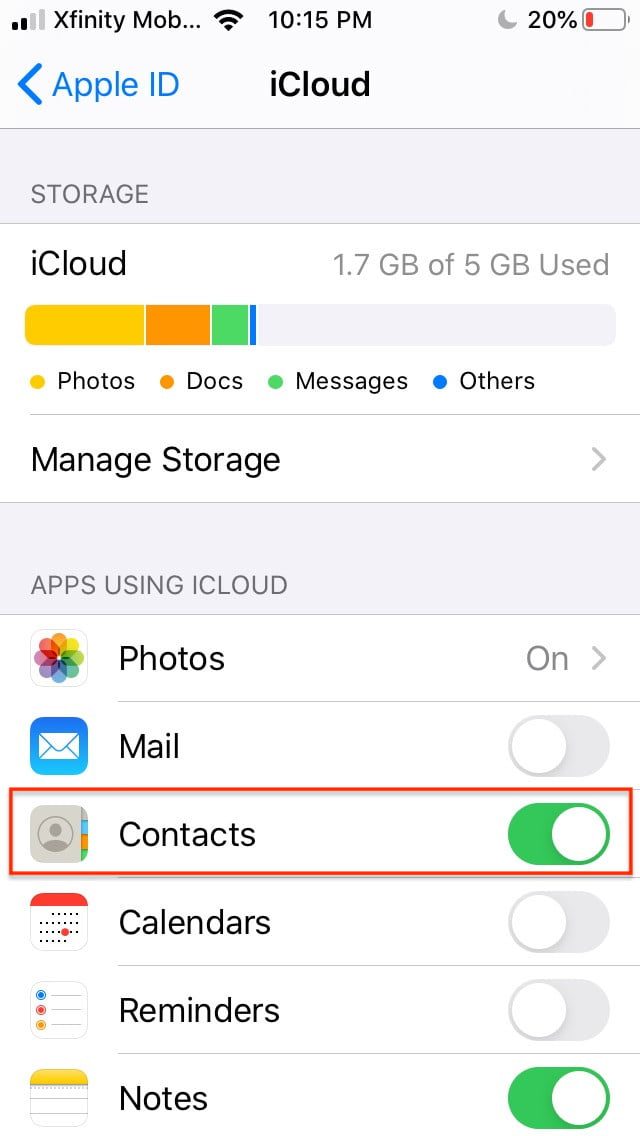Image resolution: width=640 pixels, height=1136 pixels.
Task: Open Manage Storage
Action: [x=320, y=460]
